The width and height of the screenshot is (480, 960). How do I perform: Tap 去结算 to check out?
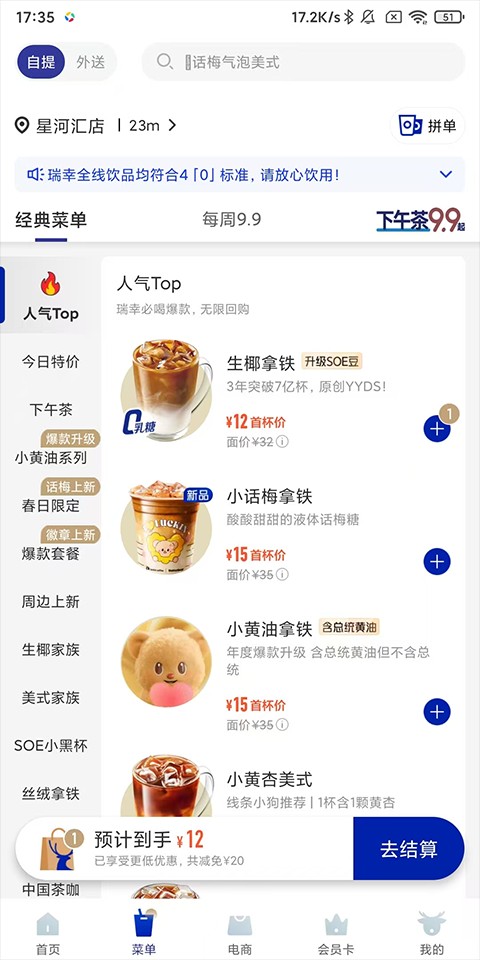point(408,849)
